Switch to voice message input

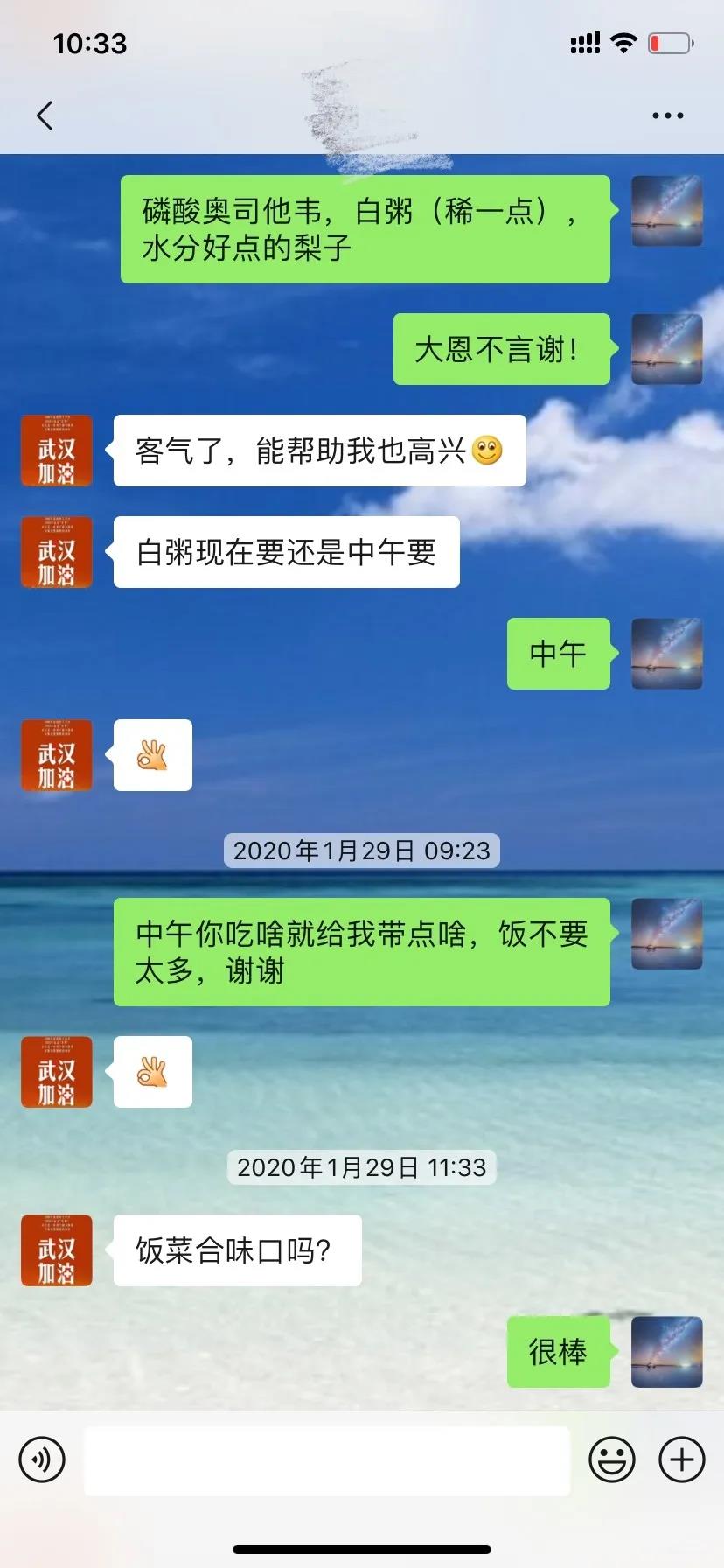42,1459
